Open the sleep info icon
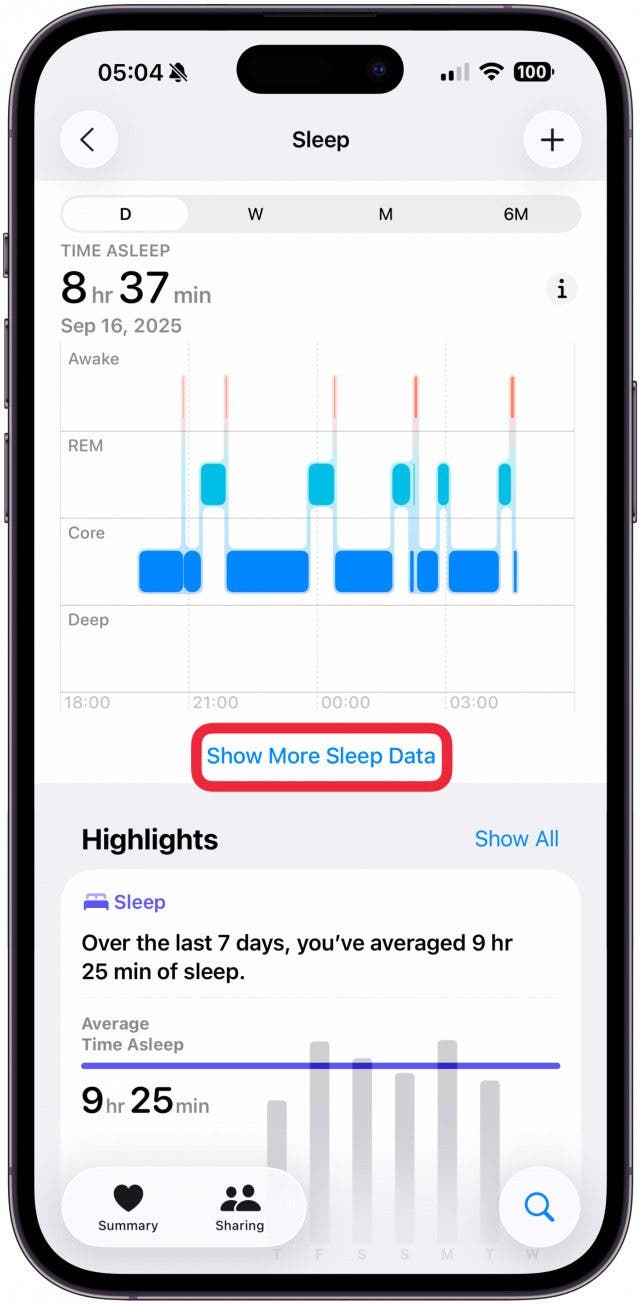The height and width of the screenshot is (1305, 642). pyautogui.click(x=561, y=290)
